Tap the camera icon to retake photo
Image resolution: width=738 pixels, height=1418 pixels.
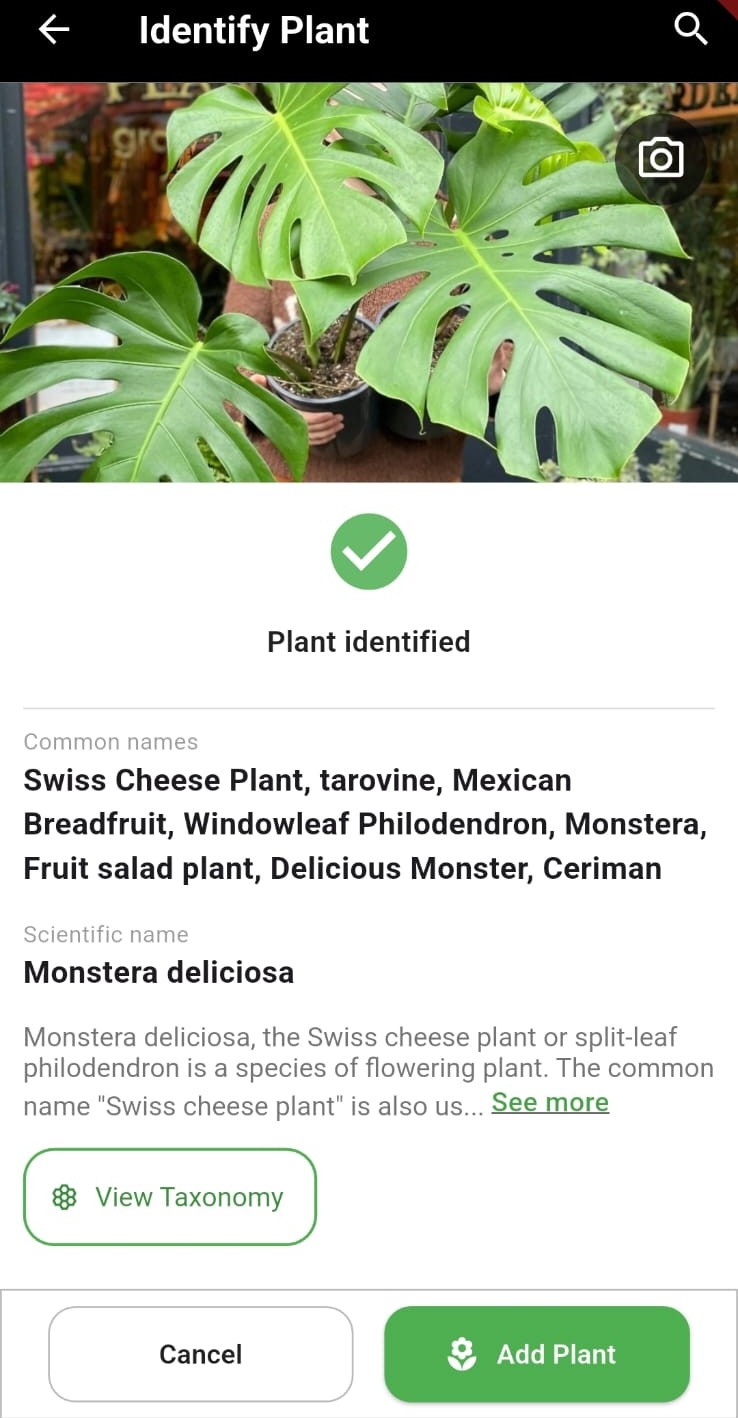661,157
